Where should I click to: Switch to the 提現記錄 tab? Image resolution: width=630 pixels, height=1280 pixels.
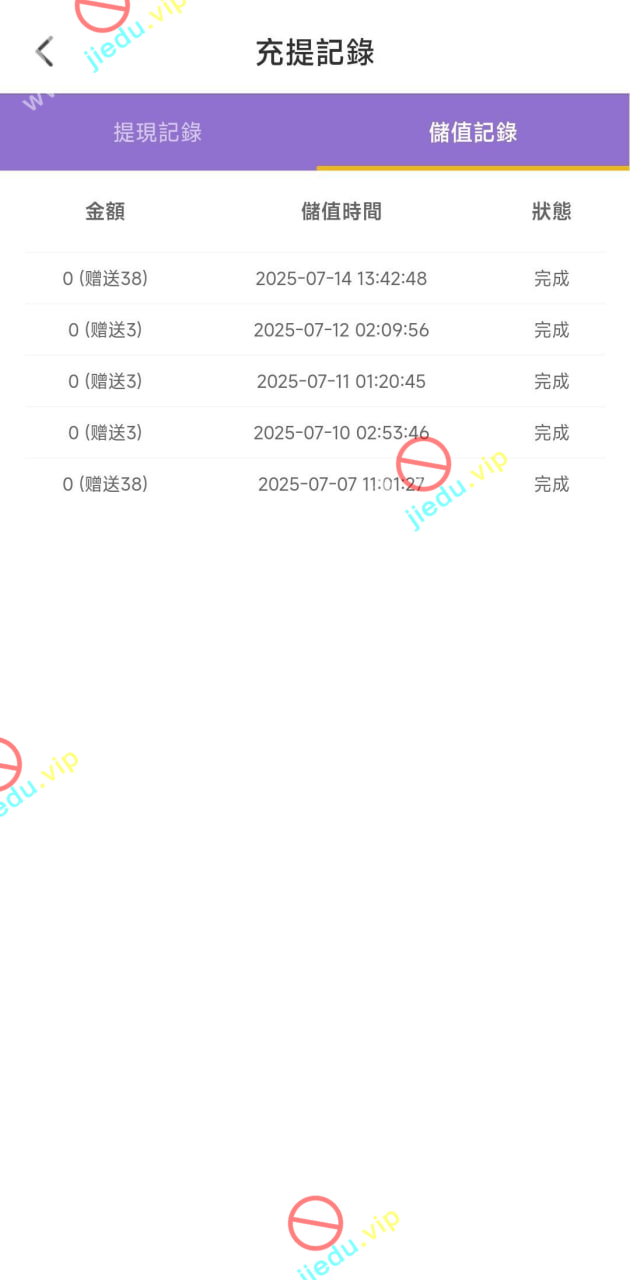point(158,132)
